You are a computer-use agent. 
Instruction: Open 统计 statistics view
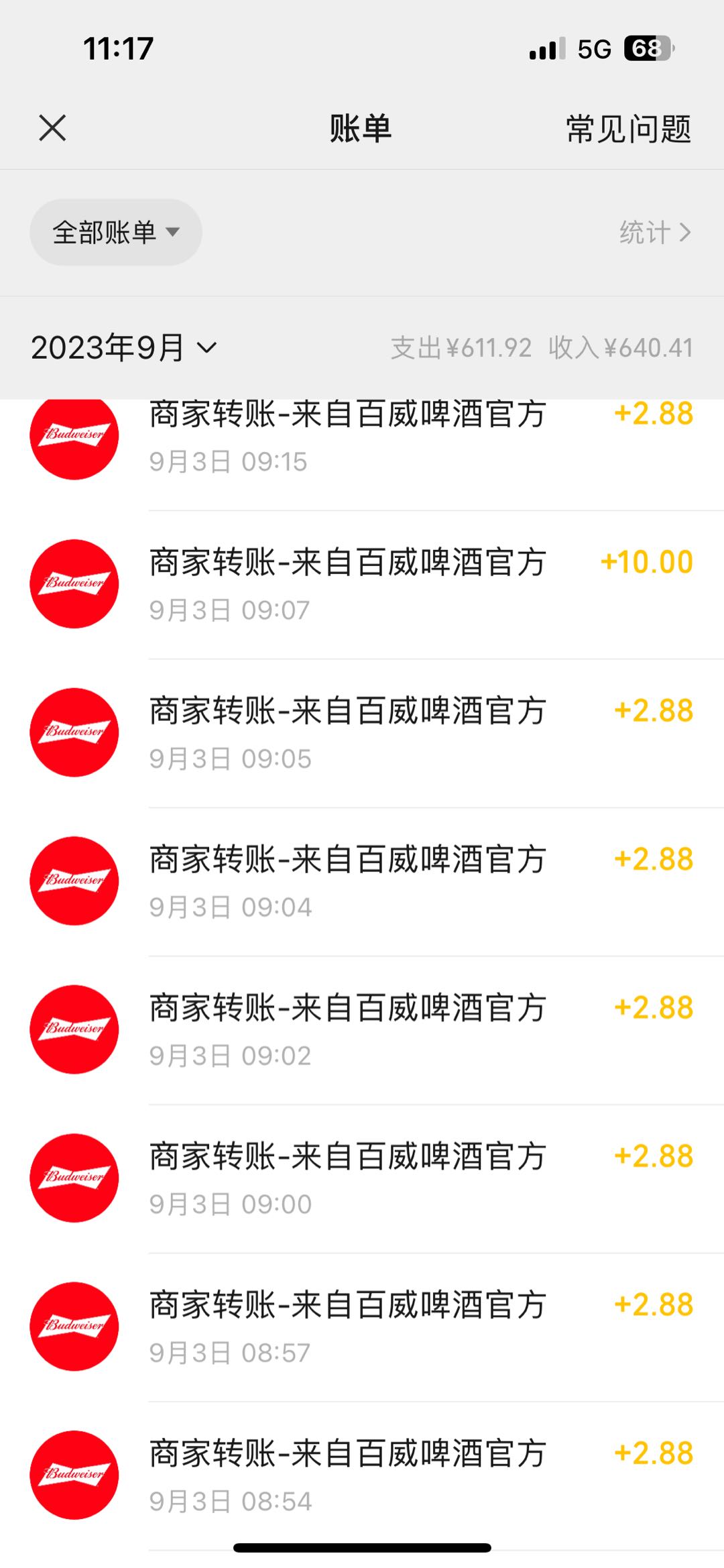point(654,233)
